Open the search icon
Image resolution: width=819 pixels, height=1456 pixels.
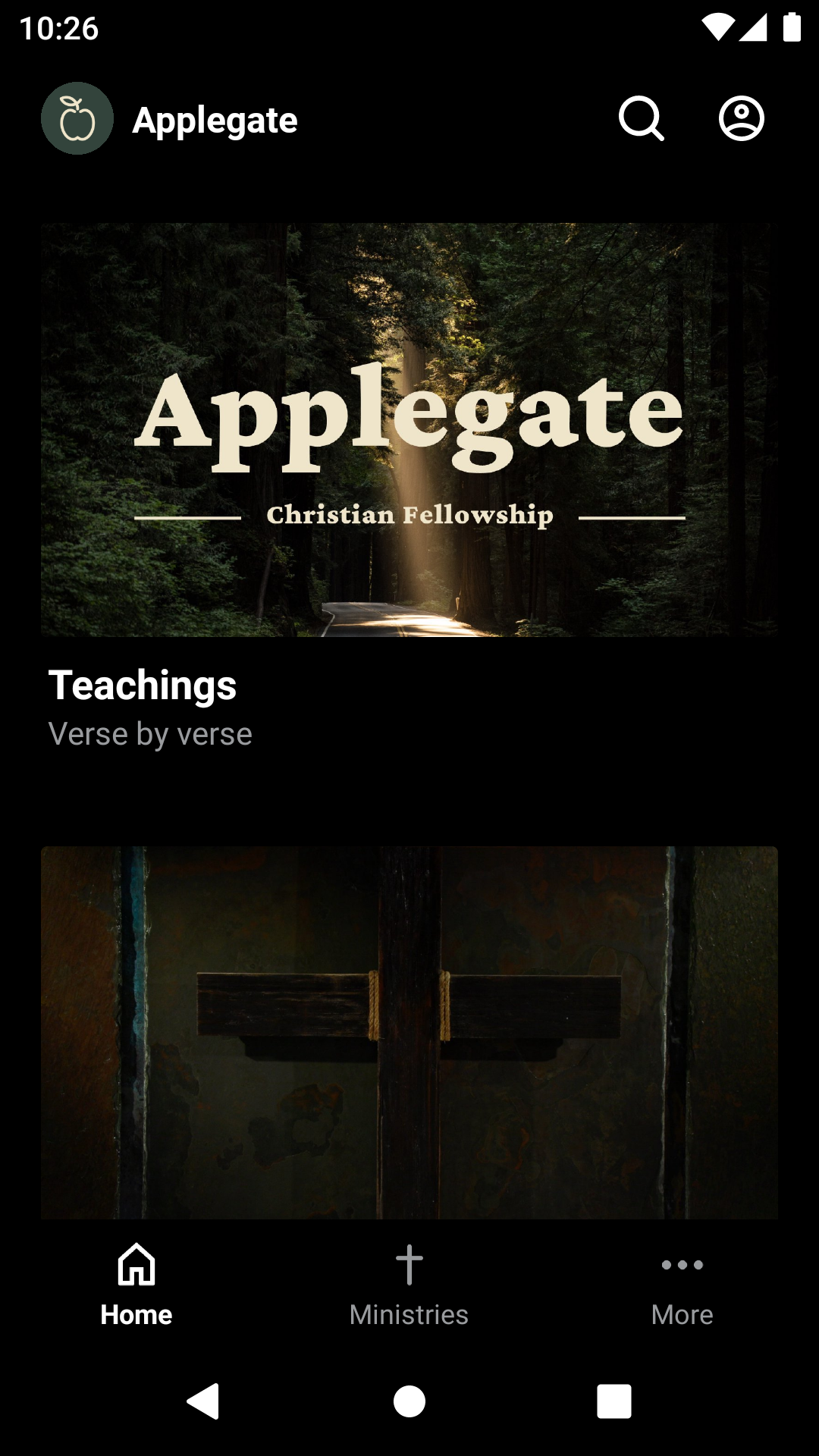click(x=641, y=120)
